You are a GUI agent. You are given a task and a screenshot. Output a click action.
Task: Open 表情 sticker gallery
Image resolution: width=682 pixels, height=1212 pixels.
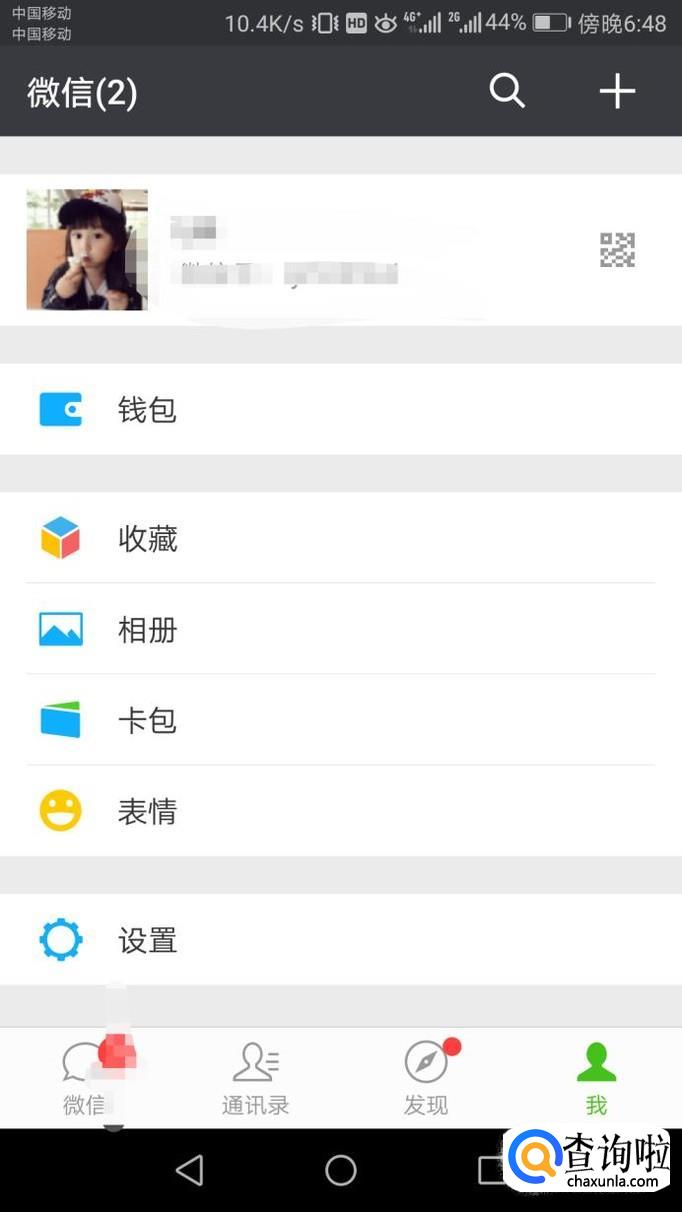[x=340, y=811]
